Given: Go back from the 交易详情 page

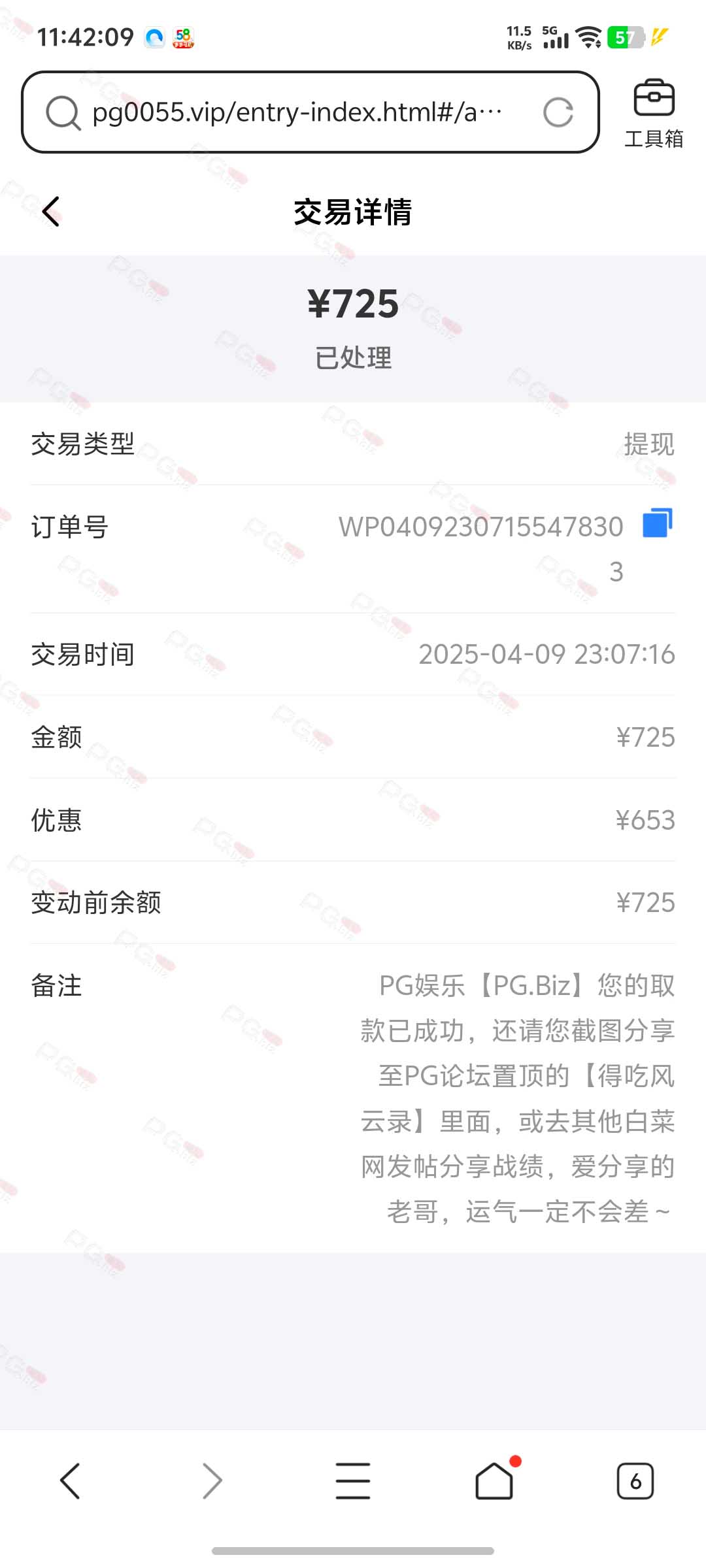Looking at the screenshot, I should pos(50,212).
